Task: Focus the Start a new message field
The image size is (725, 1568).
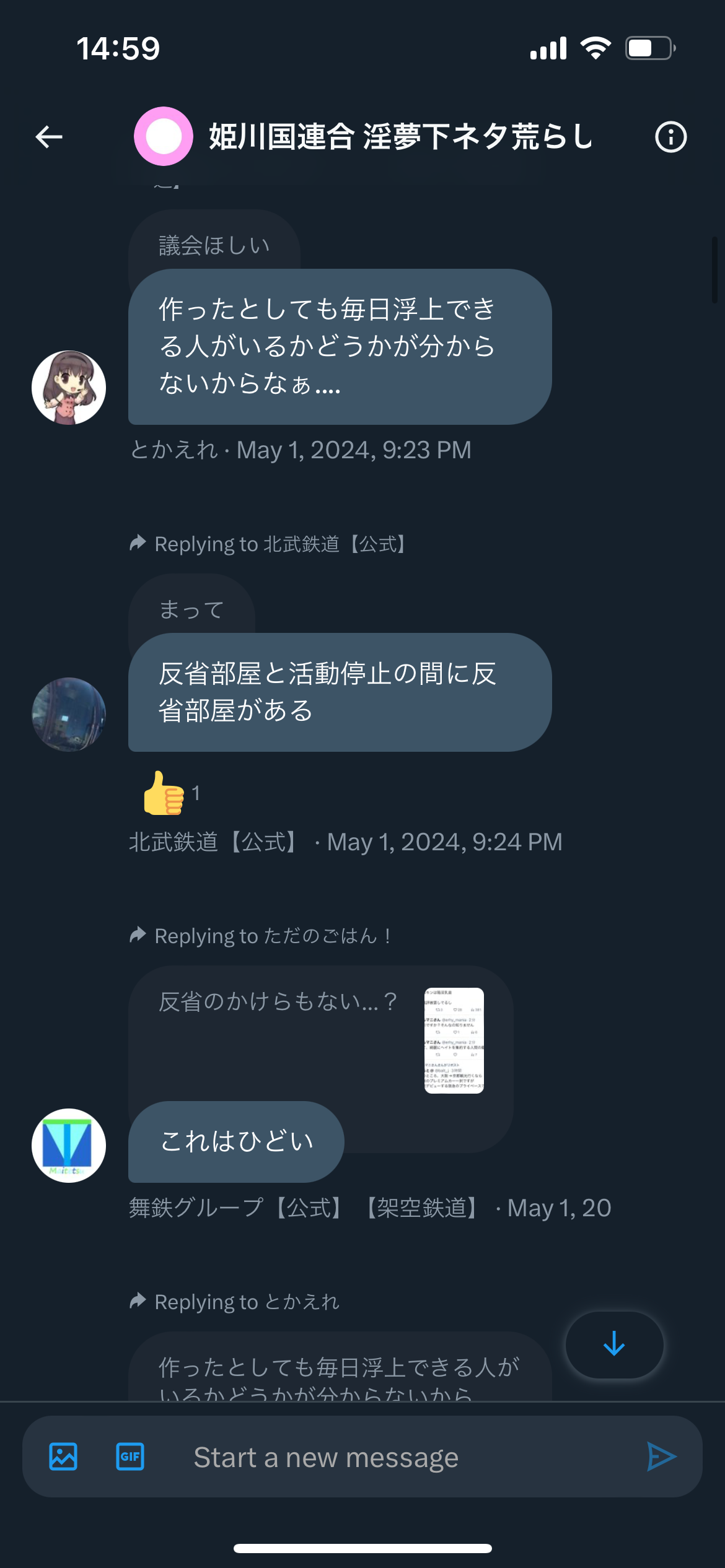Action: (397, 1457)
